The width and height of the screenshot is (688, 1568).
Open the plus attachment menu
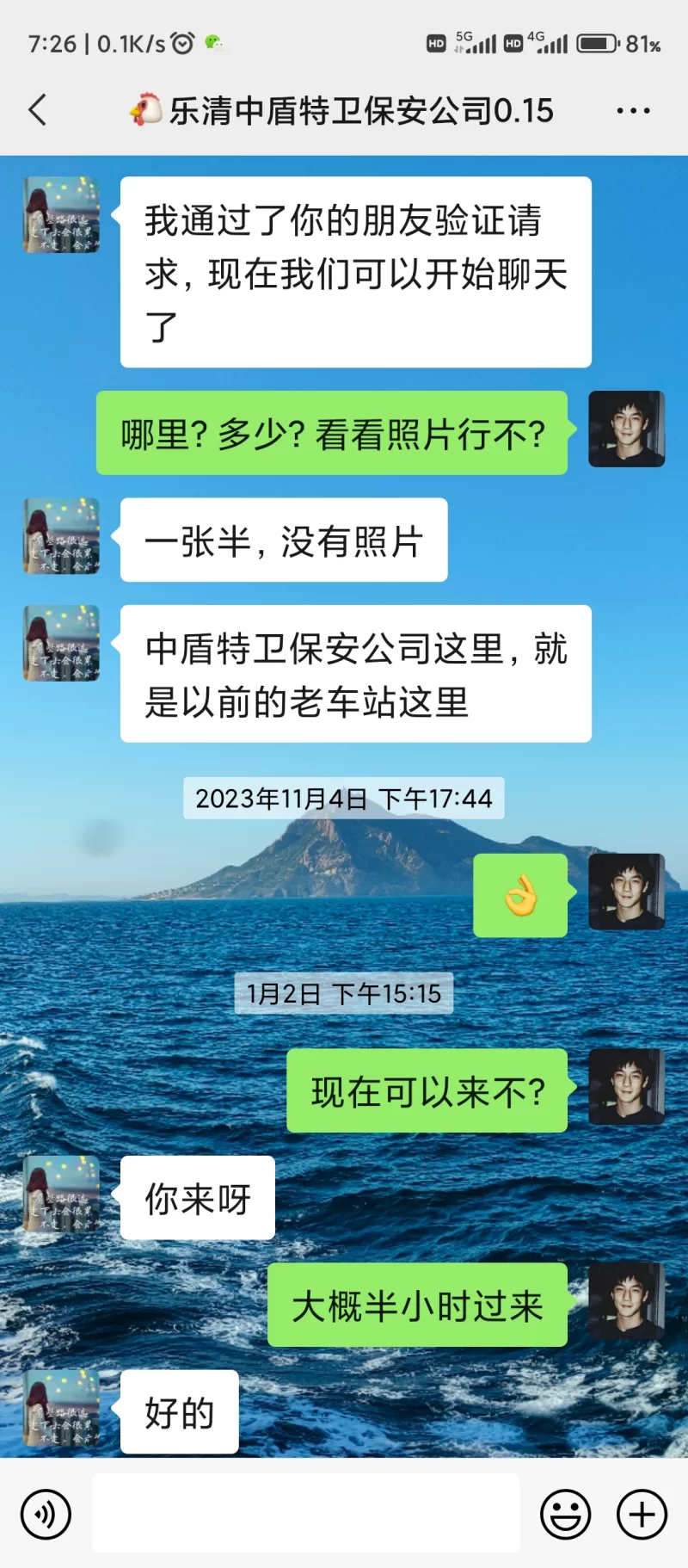642,1514
